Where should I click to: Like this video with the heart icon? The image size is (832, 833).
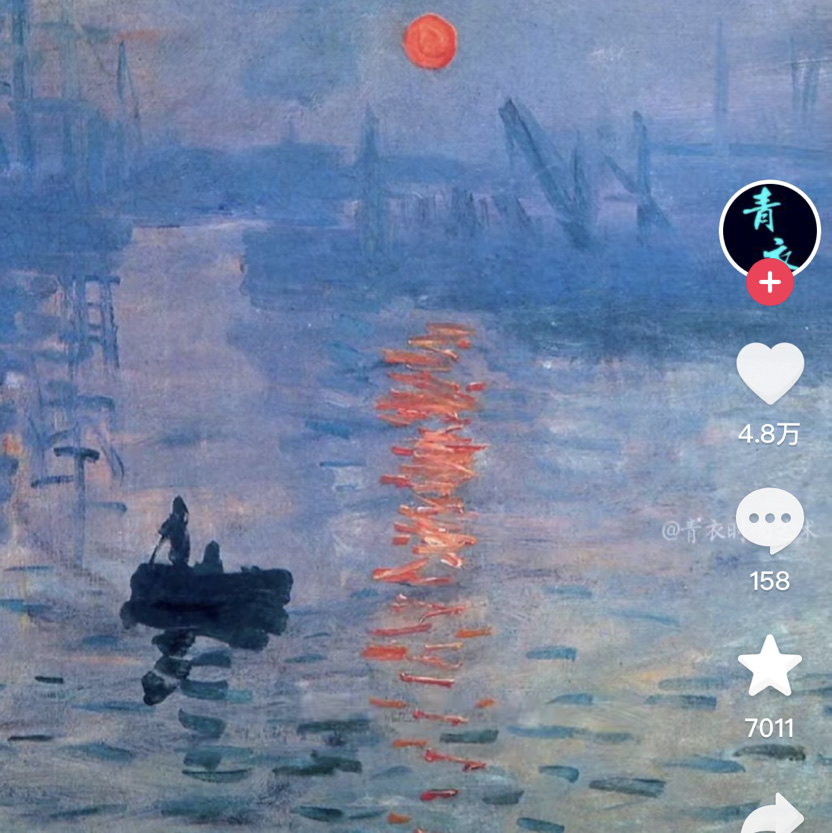point(770,373)
